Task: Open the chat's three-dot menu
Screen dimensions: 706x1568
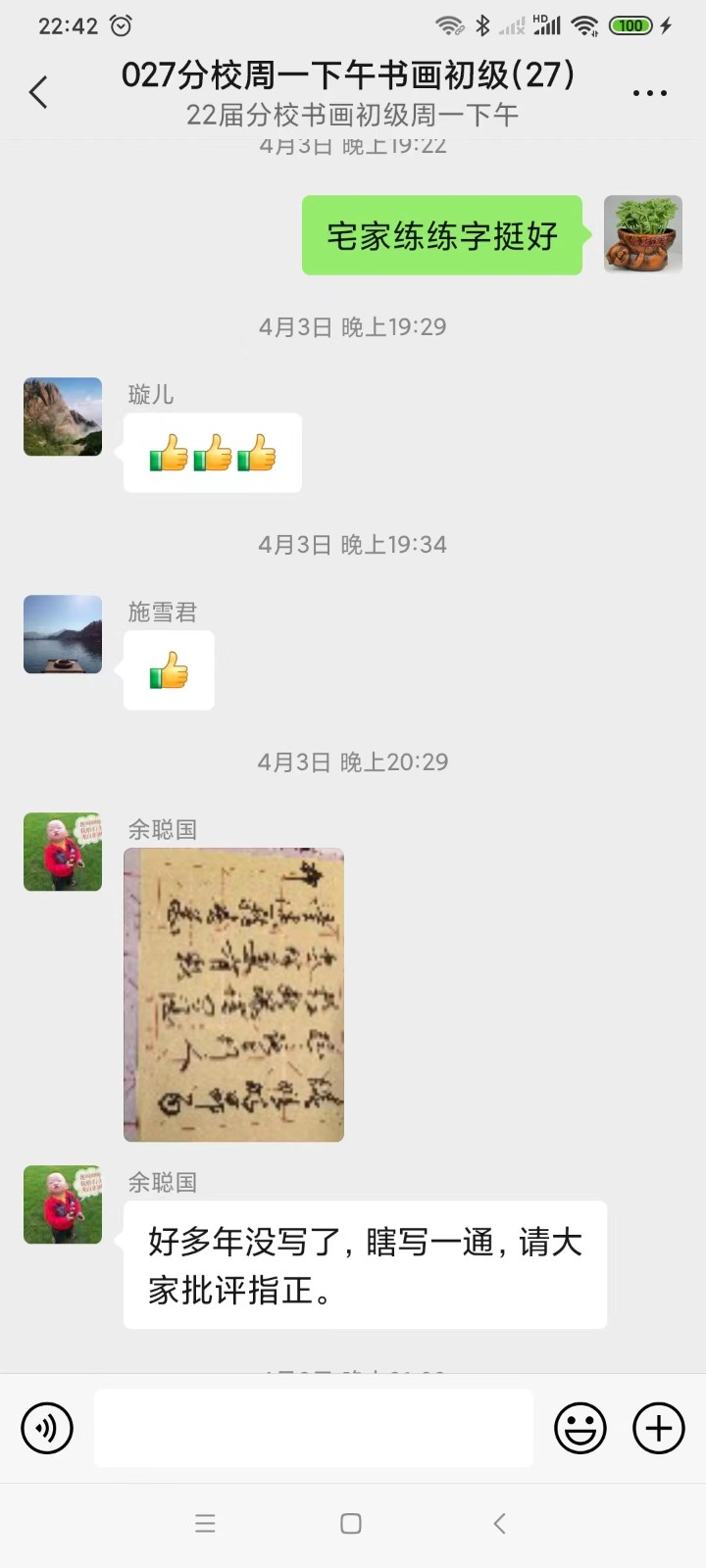Action: (x=649, y=93)
